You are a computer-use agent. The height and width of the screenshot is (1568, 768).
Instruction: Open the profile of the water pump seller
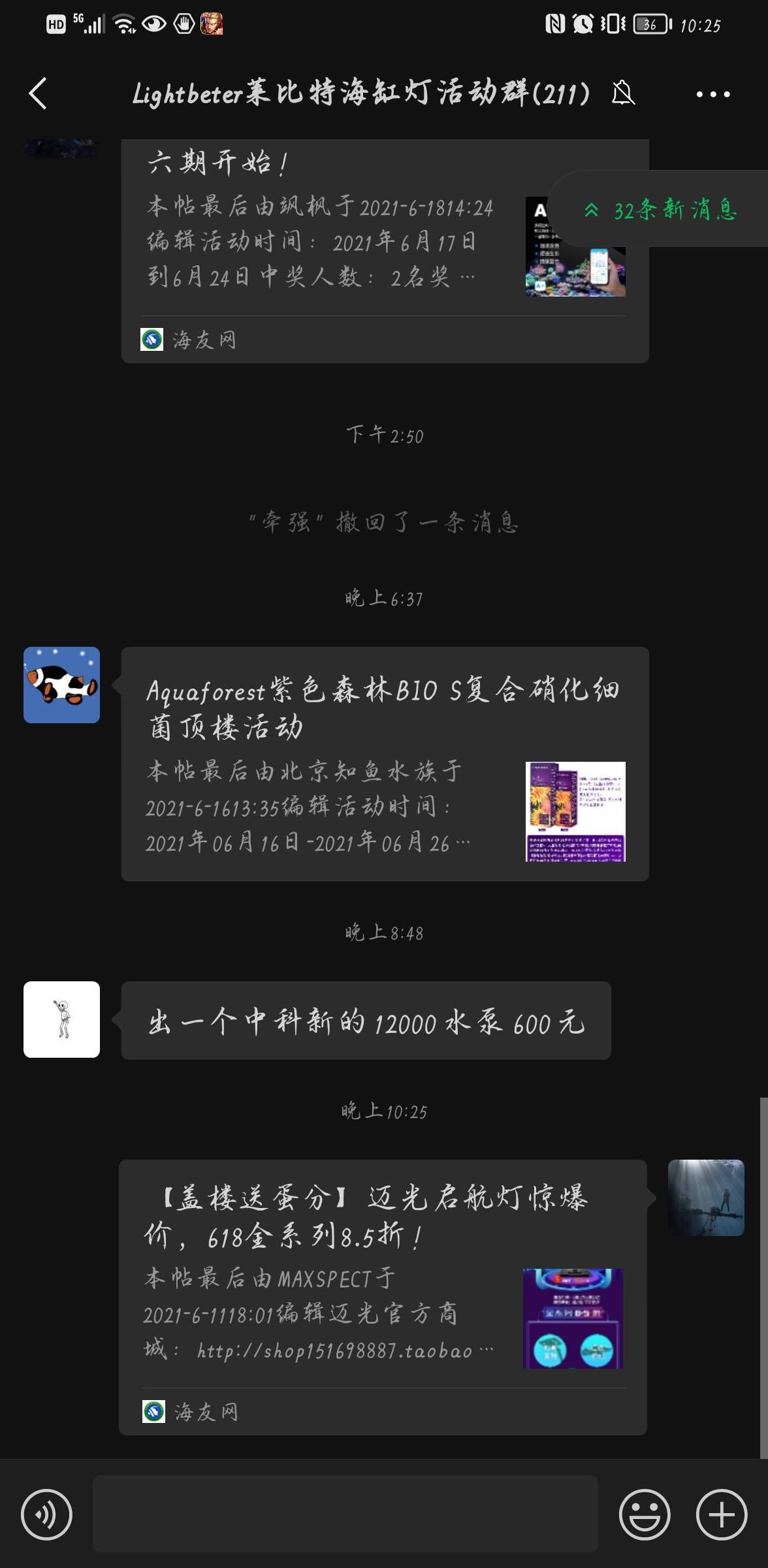(x=61, y=1019)
